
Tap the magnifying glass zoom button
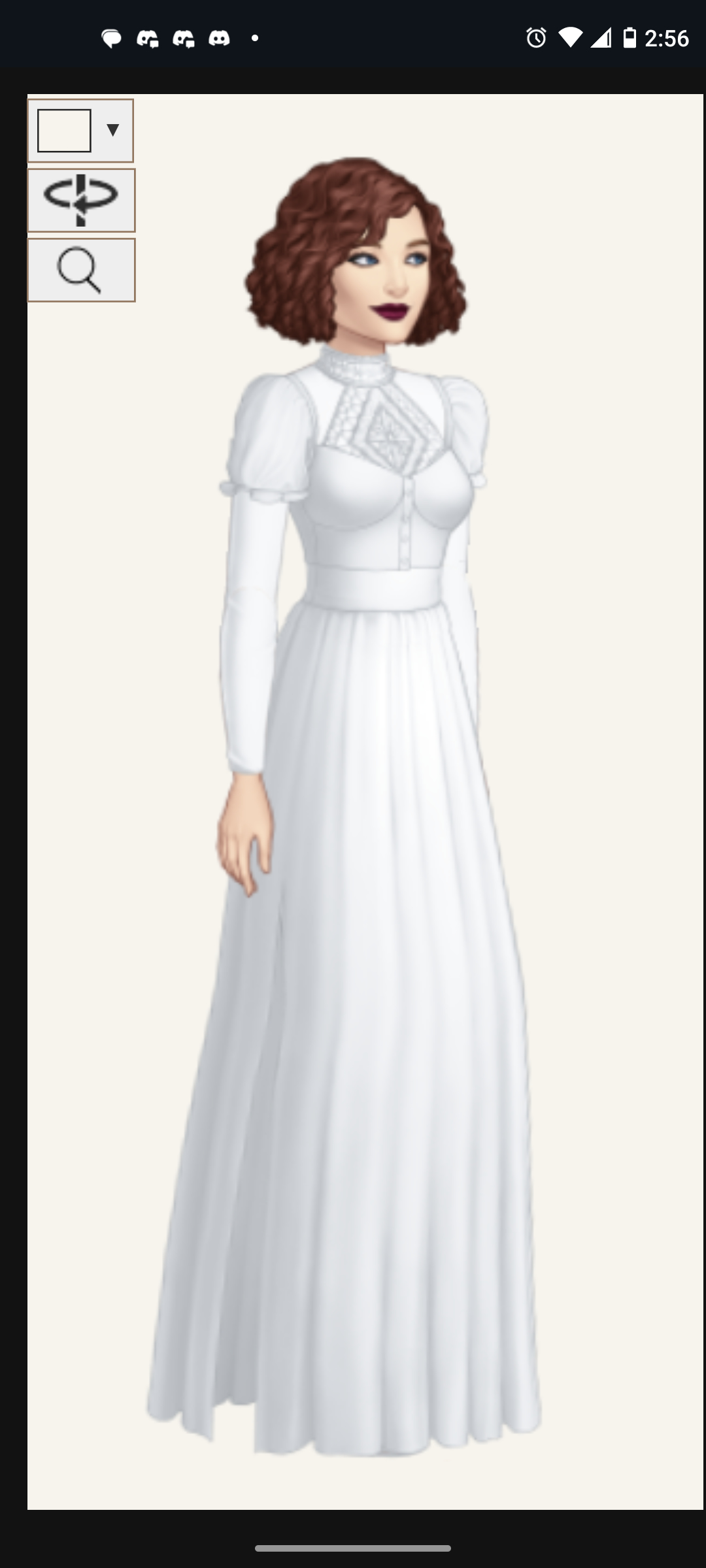[x=81, y=270]
